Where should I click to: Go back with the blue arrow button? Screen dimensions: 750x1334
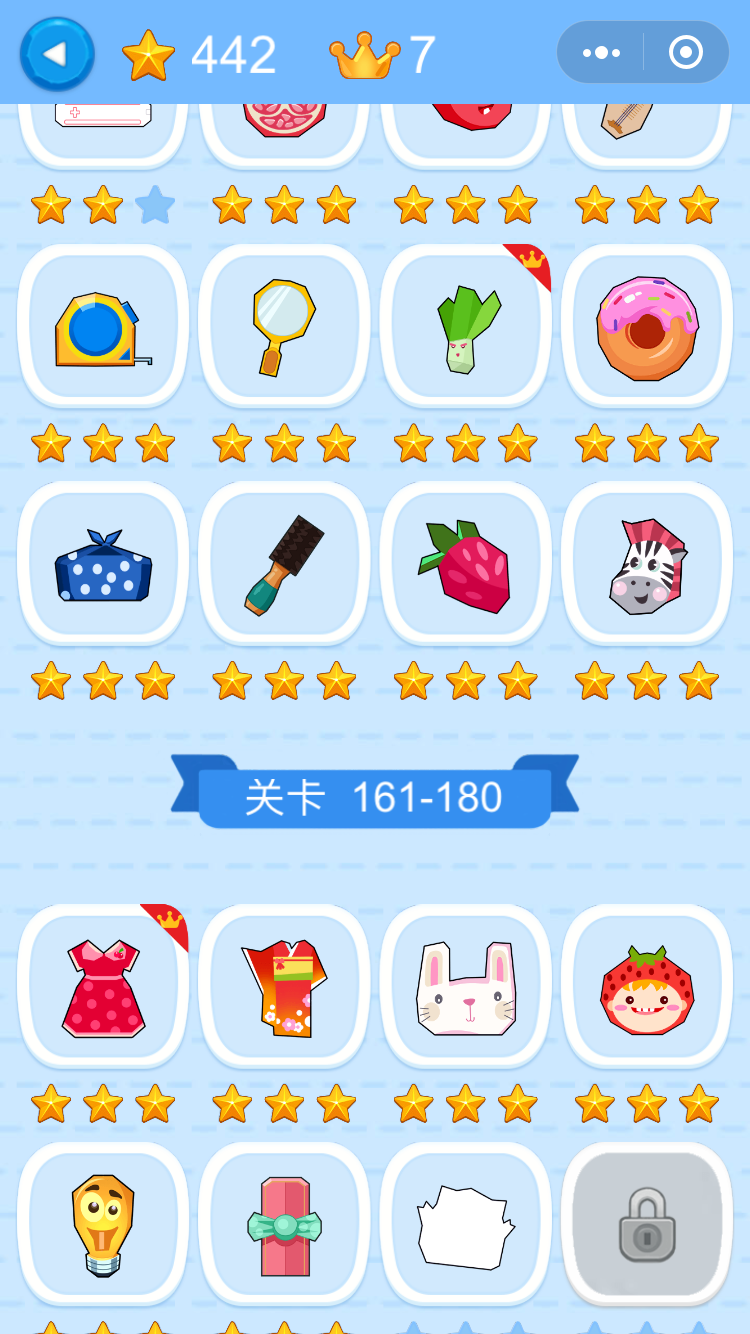tap(57, 54)
